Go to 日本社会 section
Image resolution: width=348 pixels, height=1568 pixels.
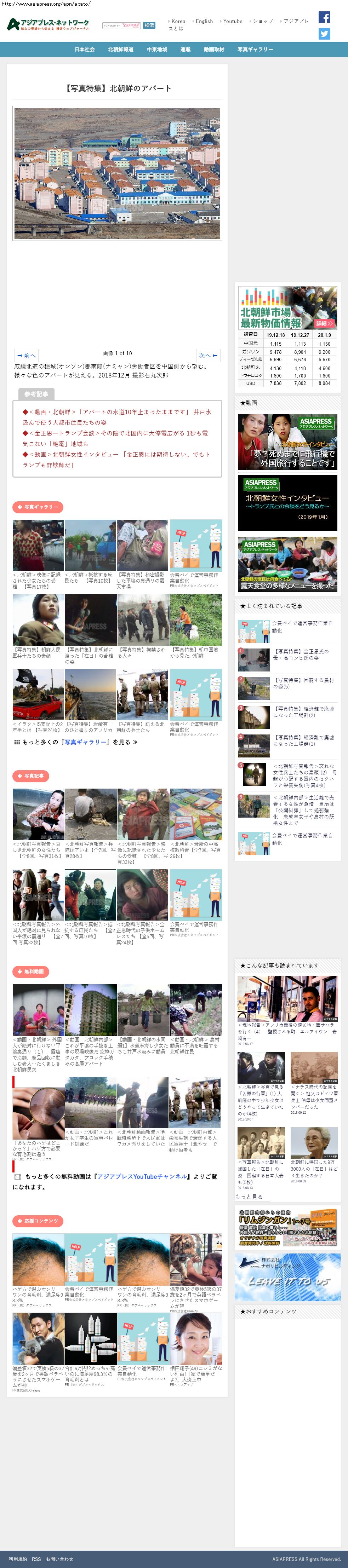(x=85, y=49)
